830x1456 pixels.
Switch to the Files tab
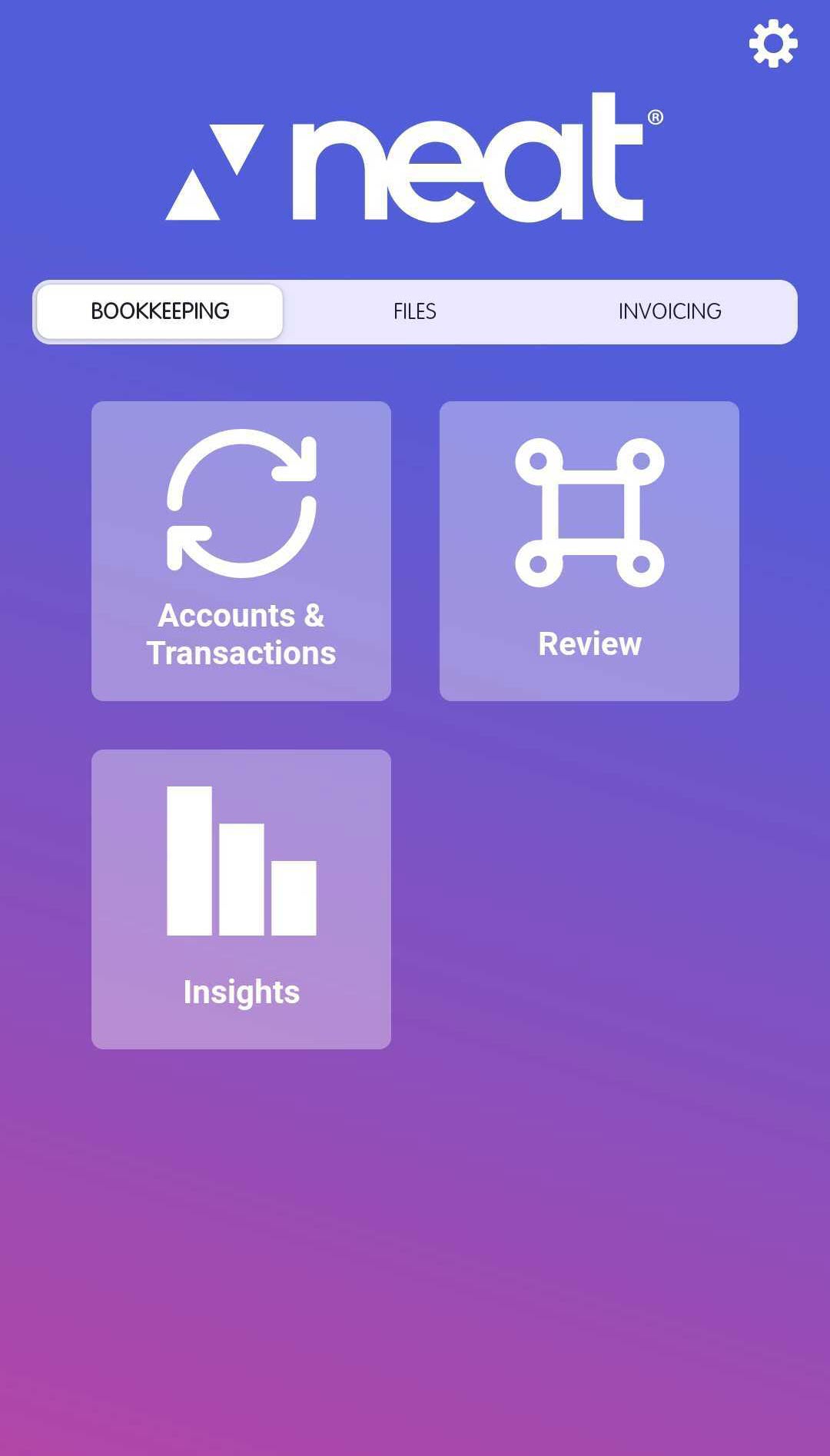point(415,311)
